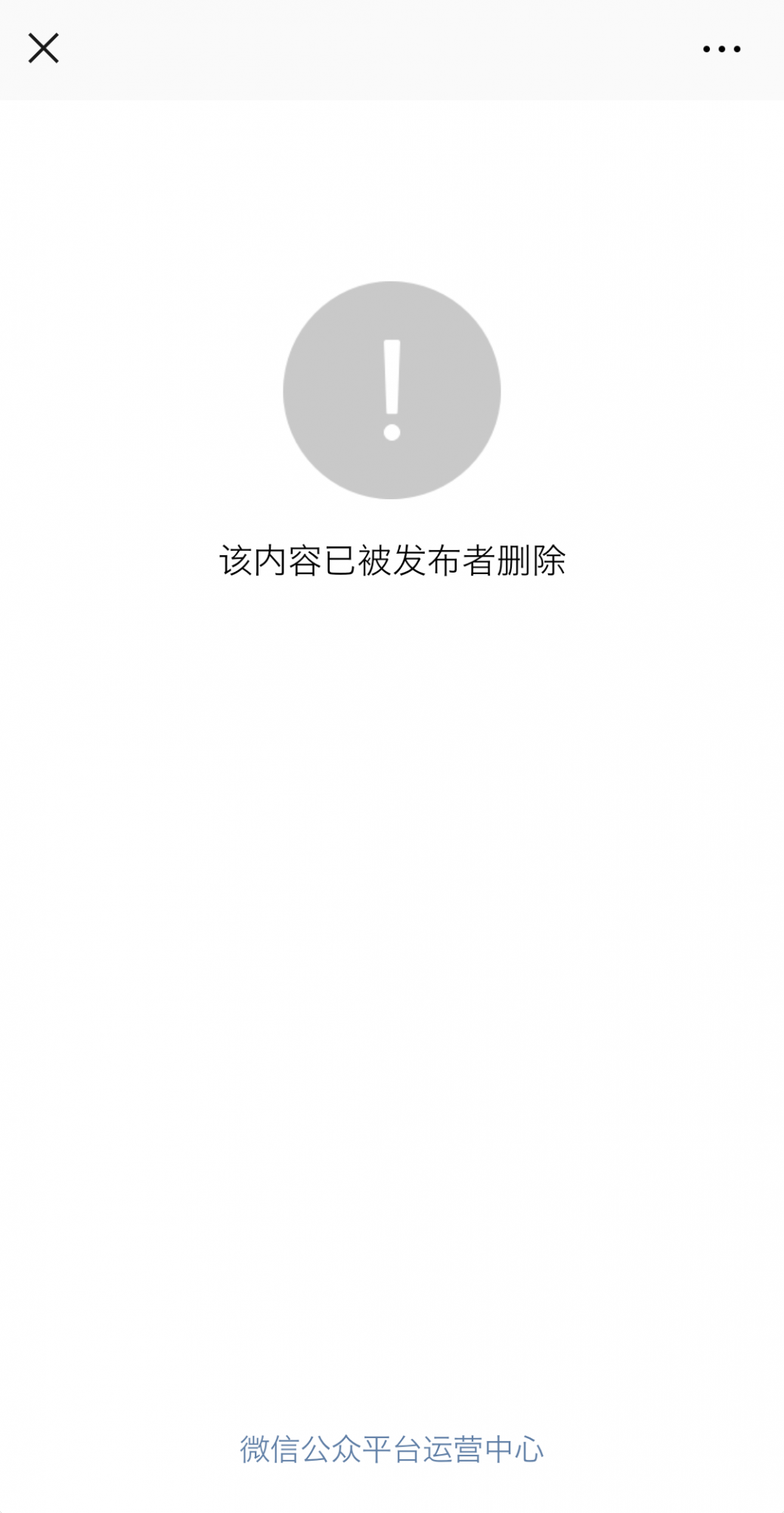Viewport: 784px width, 1513px height.
Task: Open the 微信公众平台运营中心 link
Action: pyautogui.click(x=392, y=1449)
